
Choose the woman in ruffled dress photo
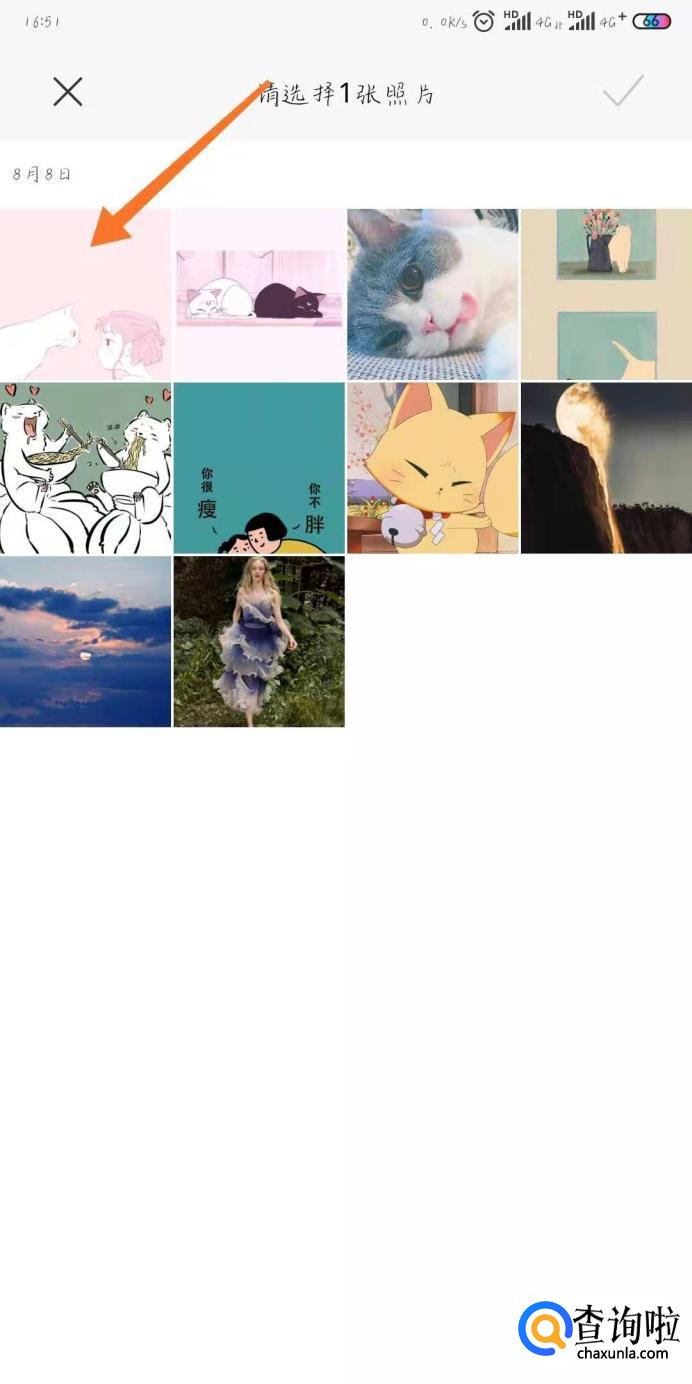click(x=259, y=641)
